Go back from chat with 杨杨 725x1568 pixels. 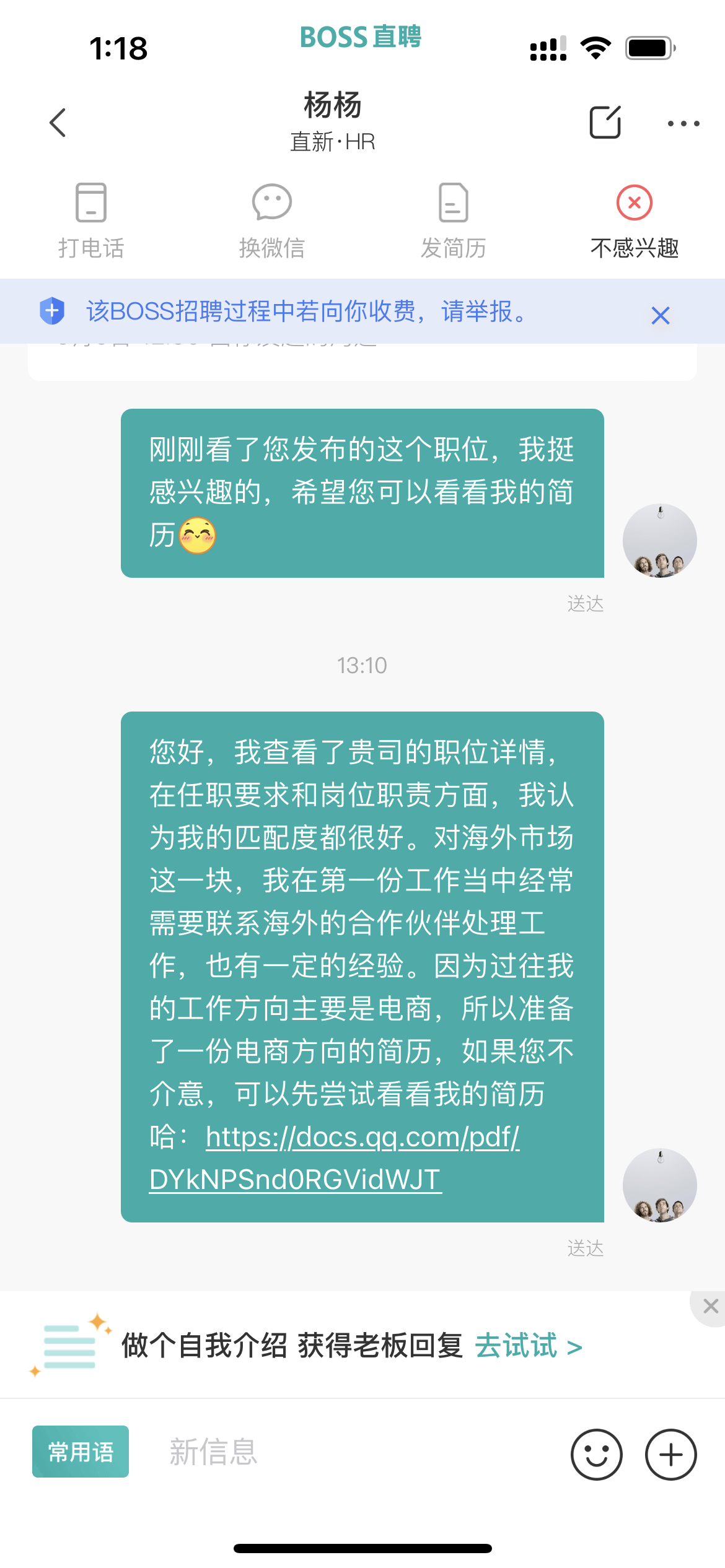click(58, 123)
